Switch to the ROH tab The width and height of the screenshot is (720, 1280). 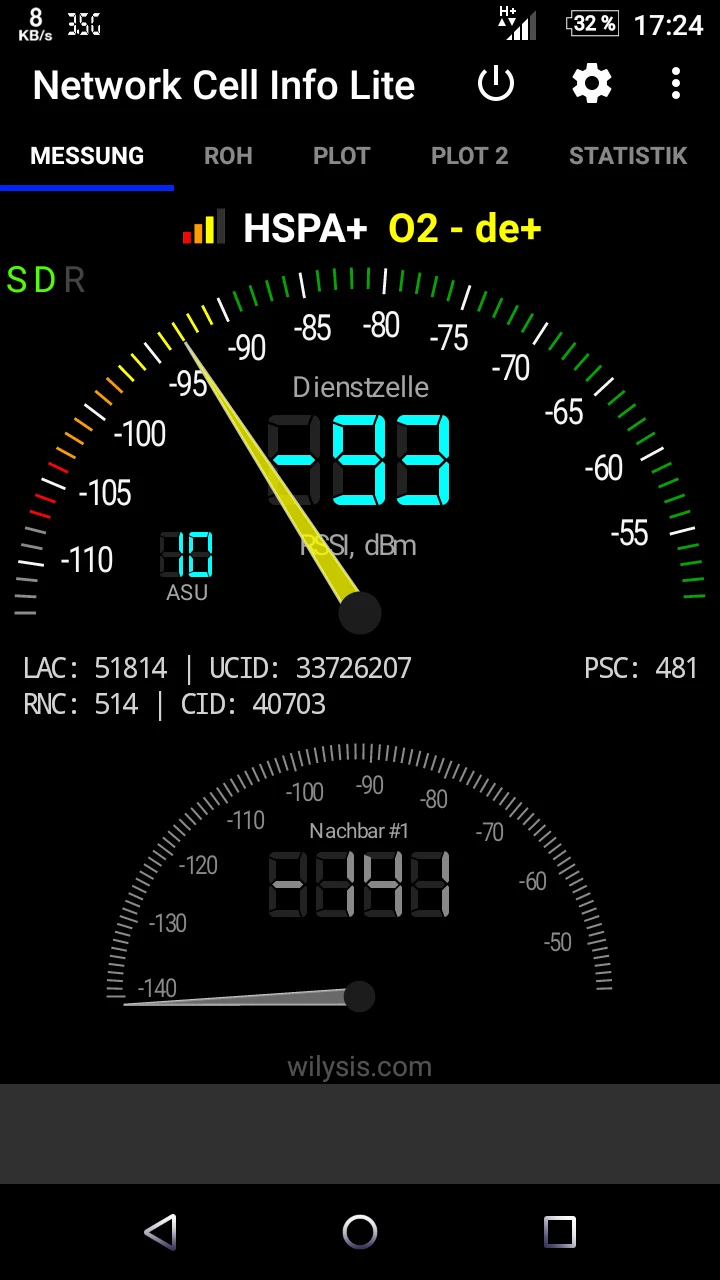coord(228,156)
